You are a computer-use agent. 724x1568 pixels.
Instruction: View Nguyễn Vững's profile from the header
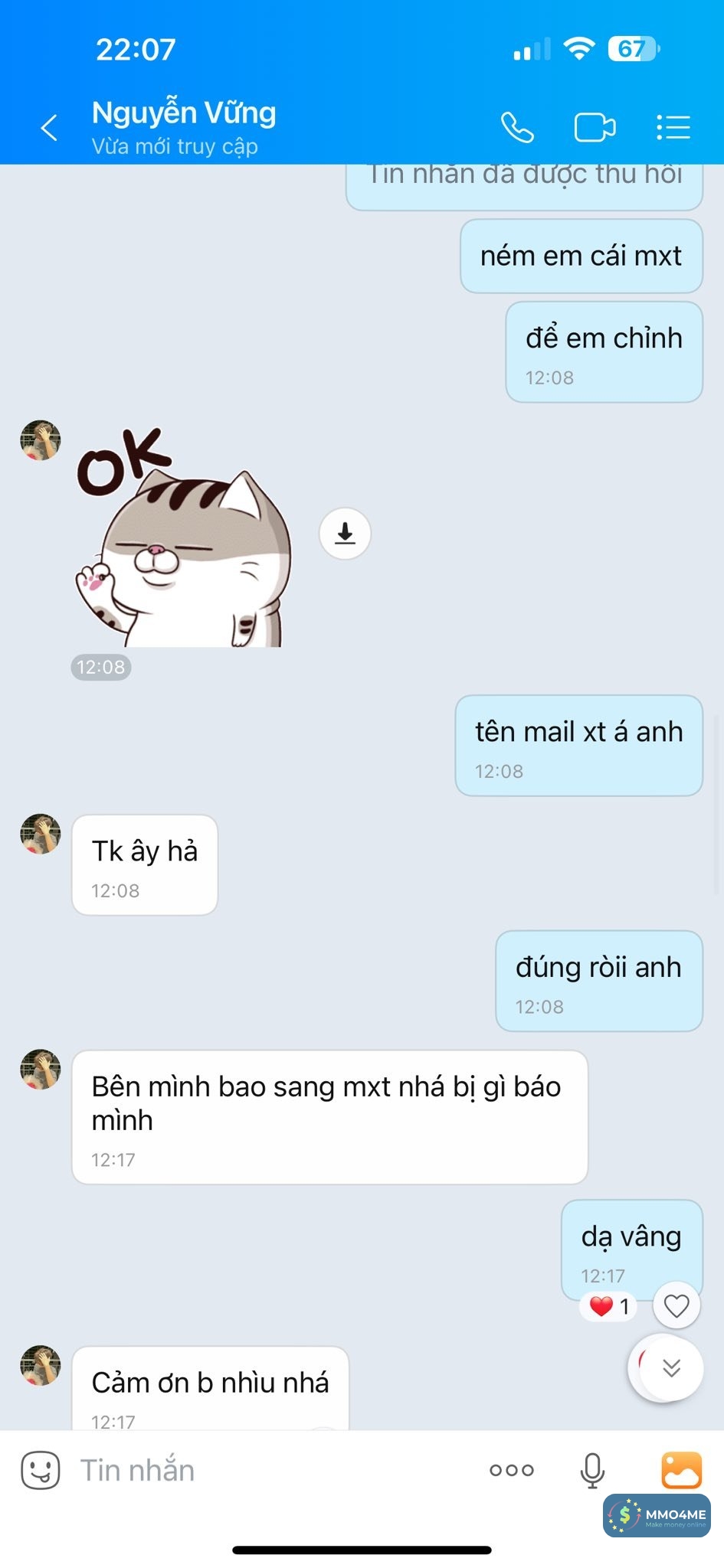(x=184, y=126)
